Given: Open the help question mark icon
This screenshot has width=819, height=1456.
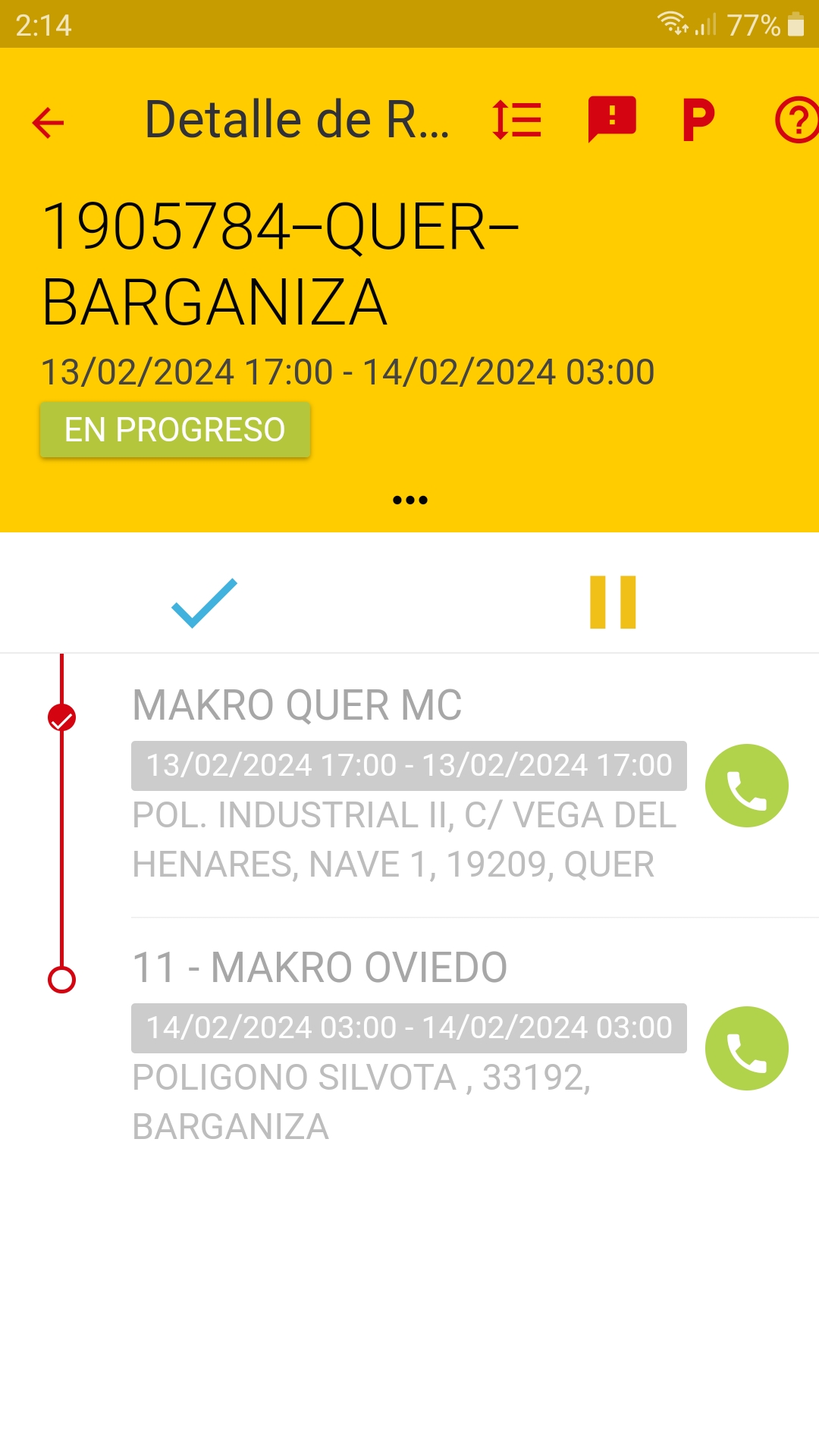Looking at the screenshot, I should tap(796, 121).
